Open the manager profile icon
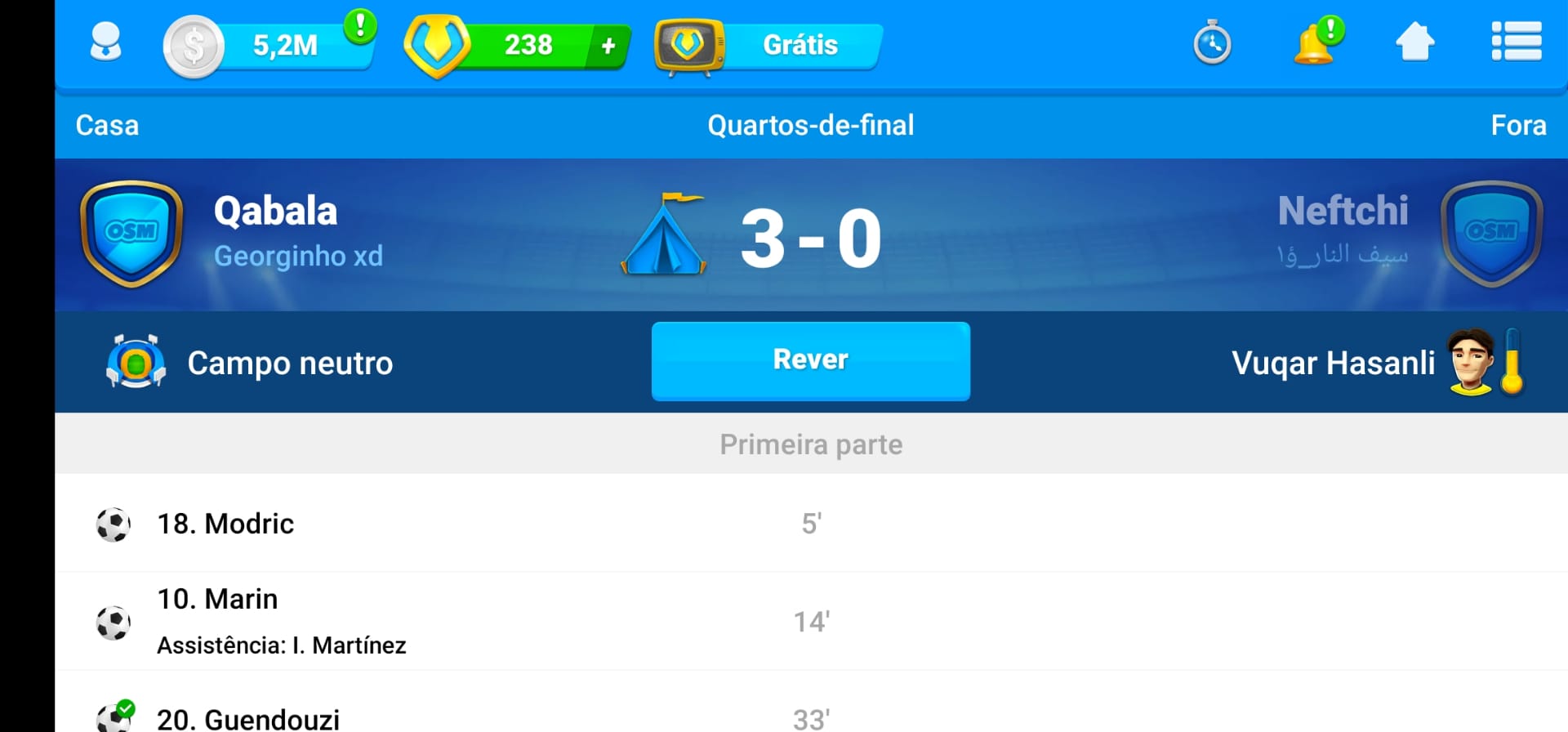Image resolution: width=1568 pixels, height=732 pixels. click(x=105, y=42)
